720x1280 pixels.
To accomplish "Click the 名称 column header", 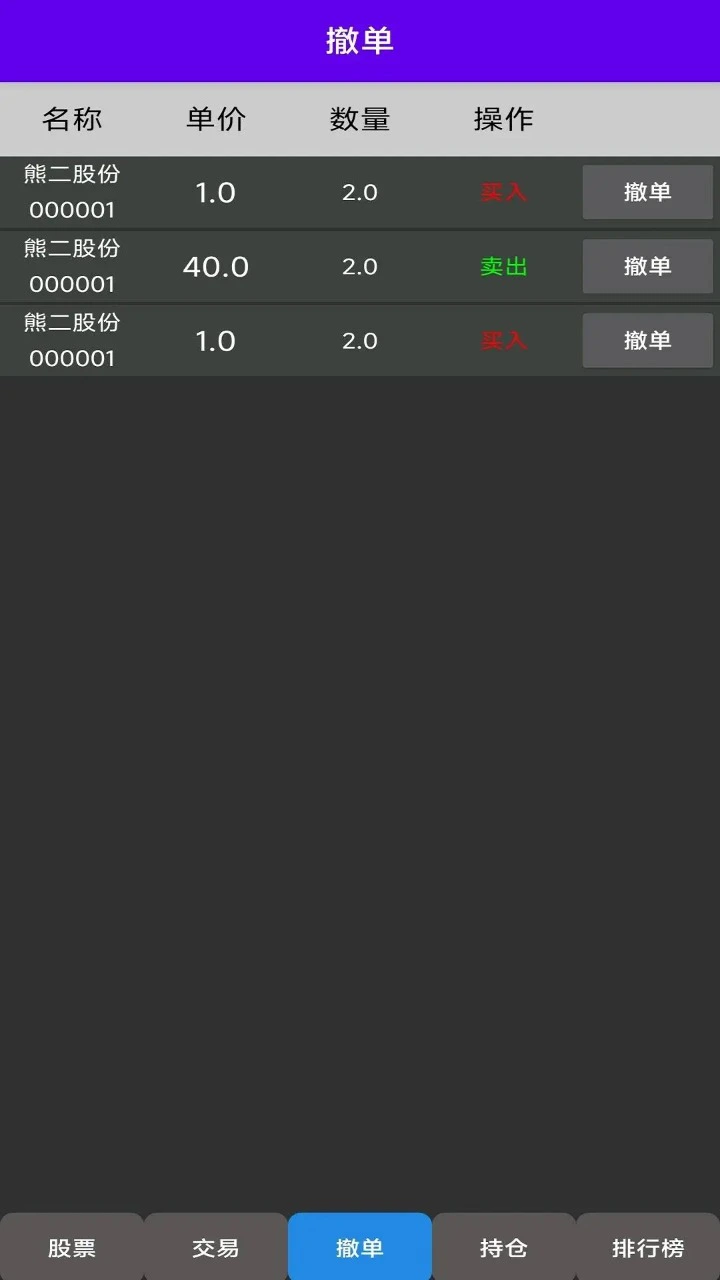I will (x=71, y=119).
